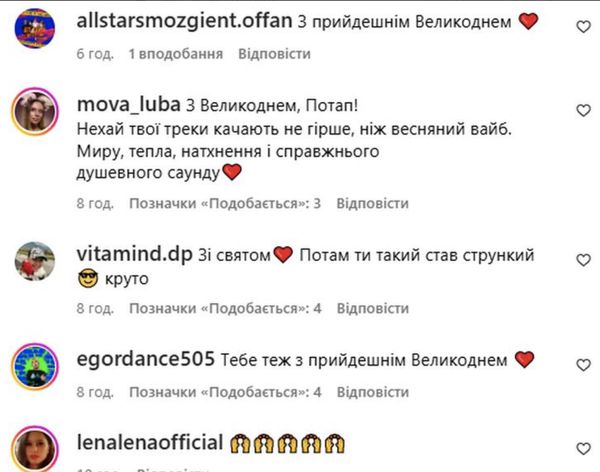
Task: Reply to vitamind.dp's comment
Action: pyautogui.click(x=372, y=308)
